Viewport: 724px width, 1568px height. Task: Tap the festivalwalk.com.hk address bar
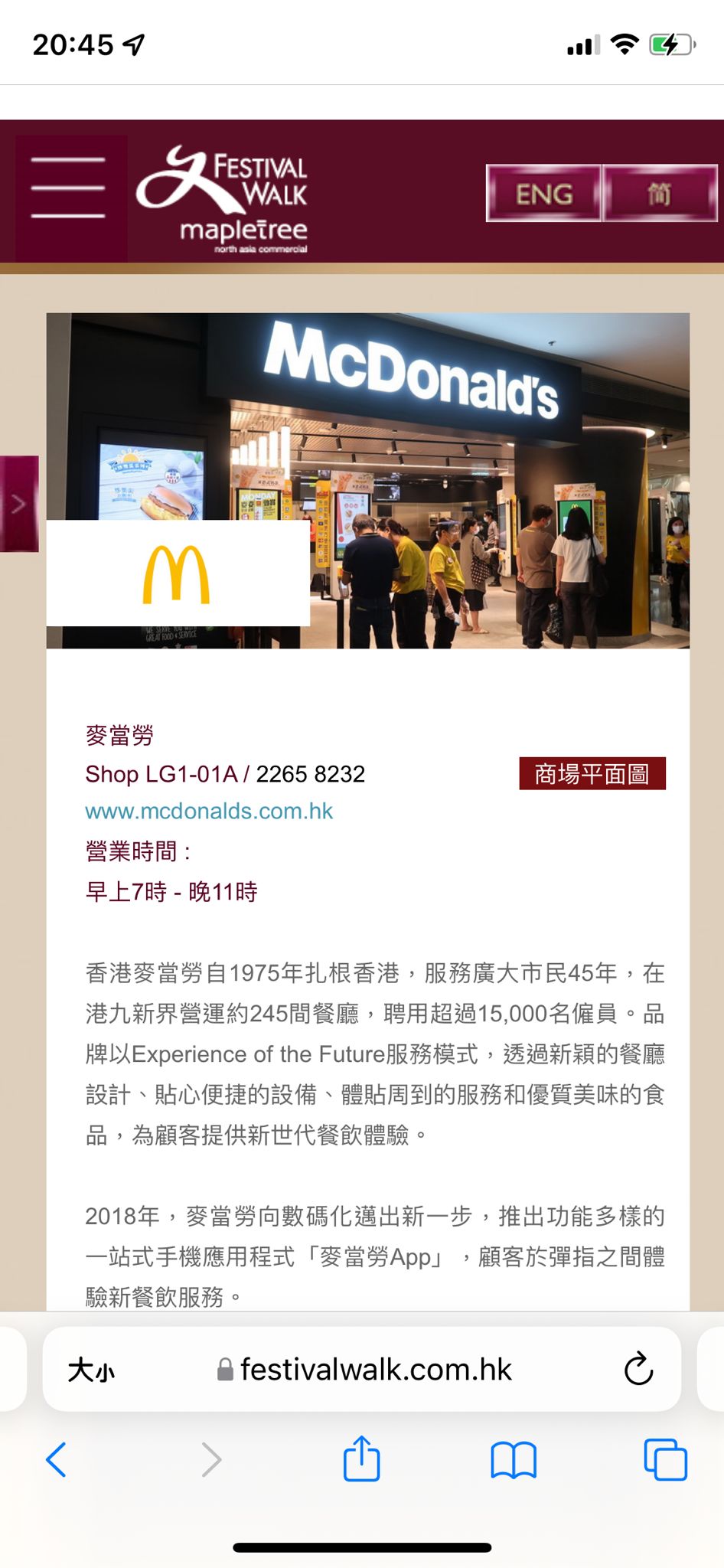point(375,1370)
